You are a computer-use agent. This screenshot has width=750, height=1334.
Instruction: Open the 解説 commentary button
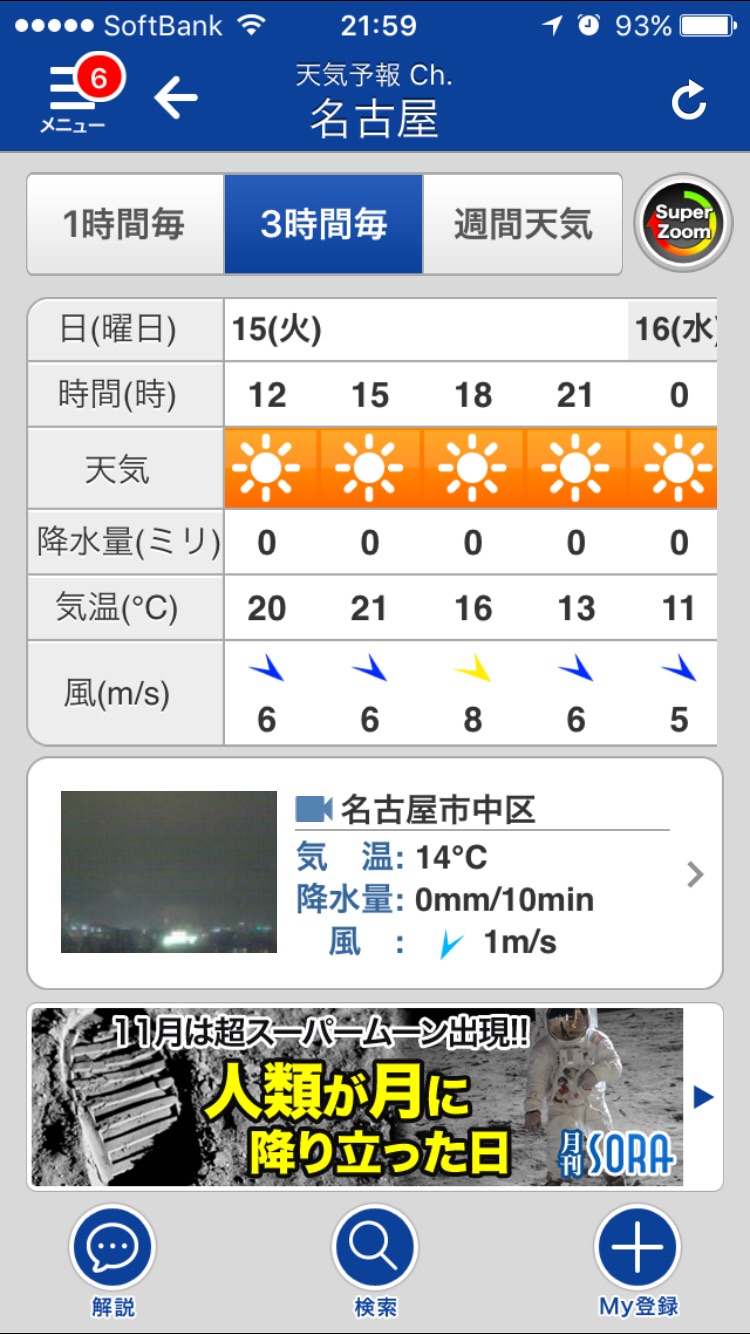pyautogui.click(x=112, y=1249)
